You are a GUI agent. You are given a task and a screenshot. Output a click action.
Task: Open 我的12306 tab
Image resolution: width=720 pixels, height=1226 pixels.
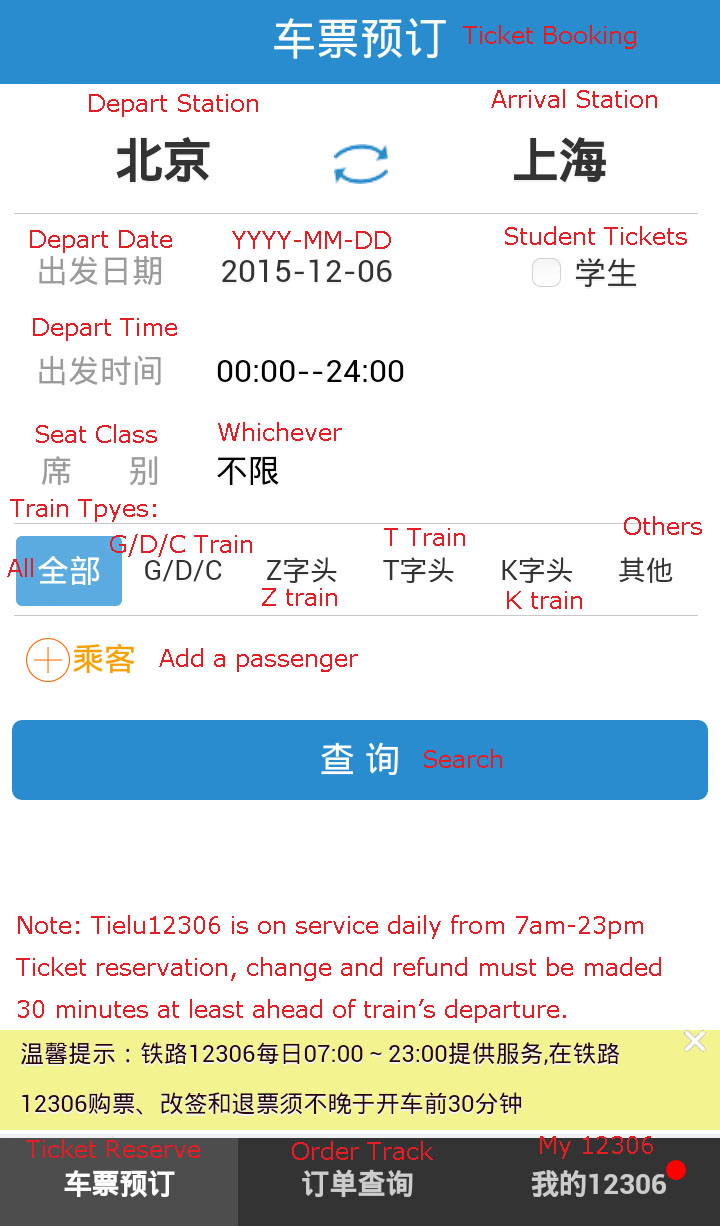[x=599, y=1184]
